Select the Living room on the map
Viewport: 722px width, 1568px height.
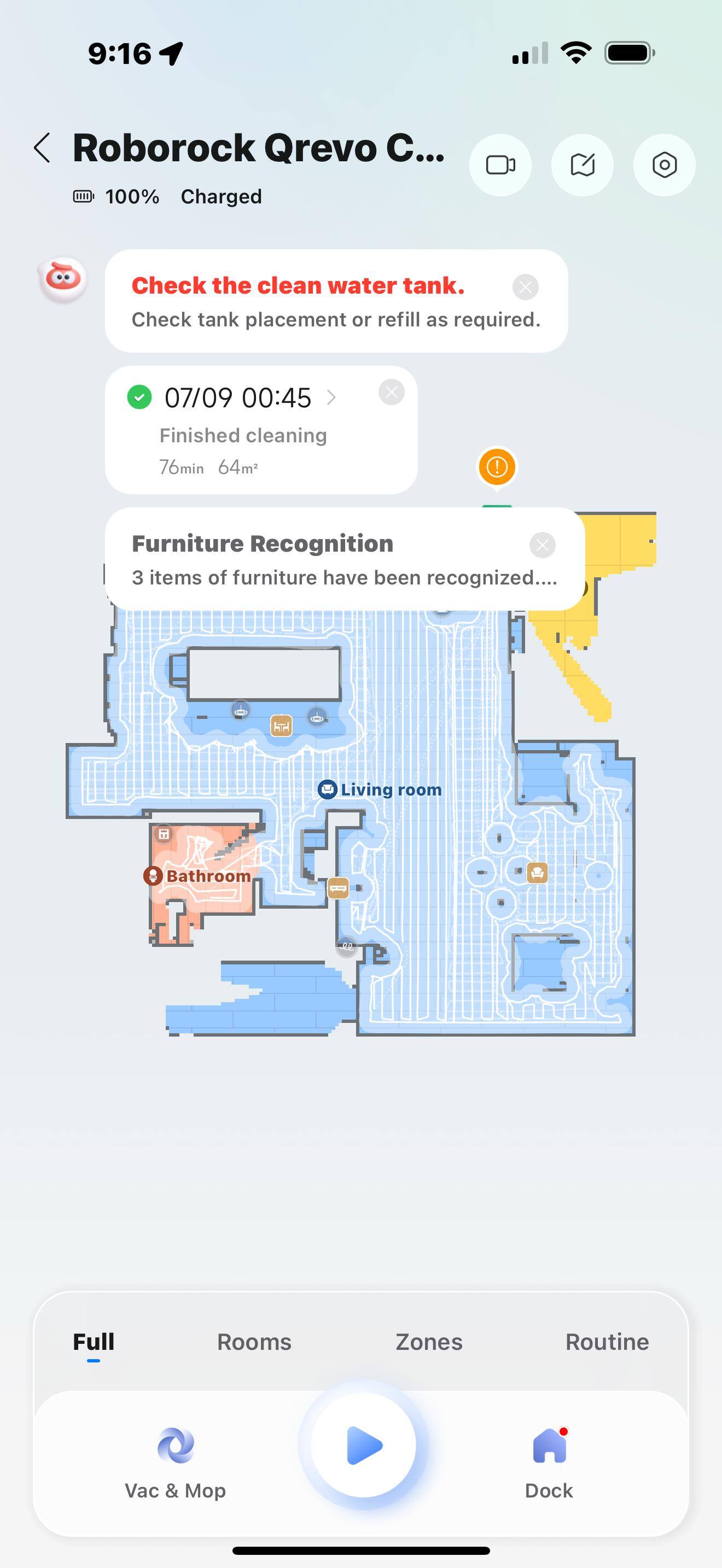[x=389, y=789]
